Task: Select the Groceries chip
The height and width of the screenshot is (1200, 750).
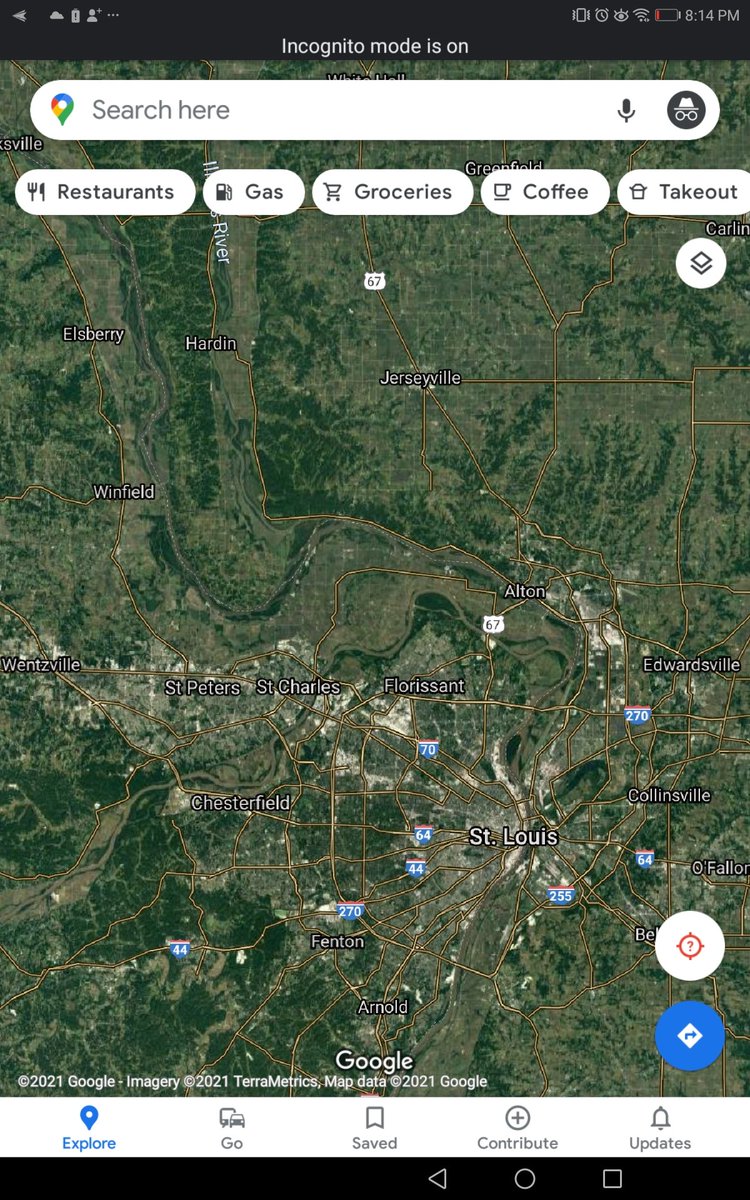Action: click(392, 192)
